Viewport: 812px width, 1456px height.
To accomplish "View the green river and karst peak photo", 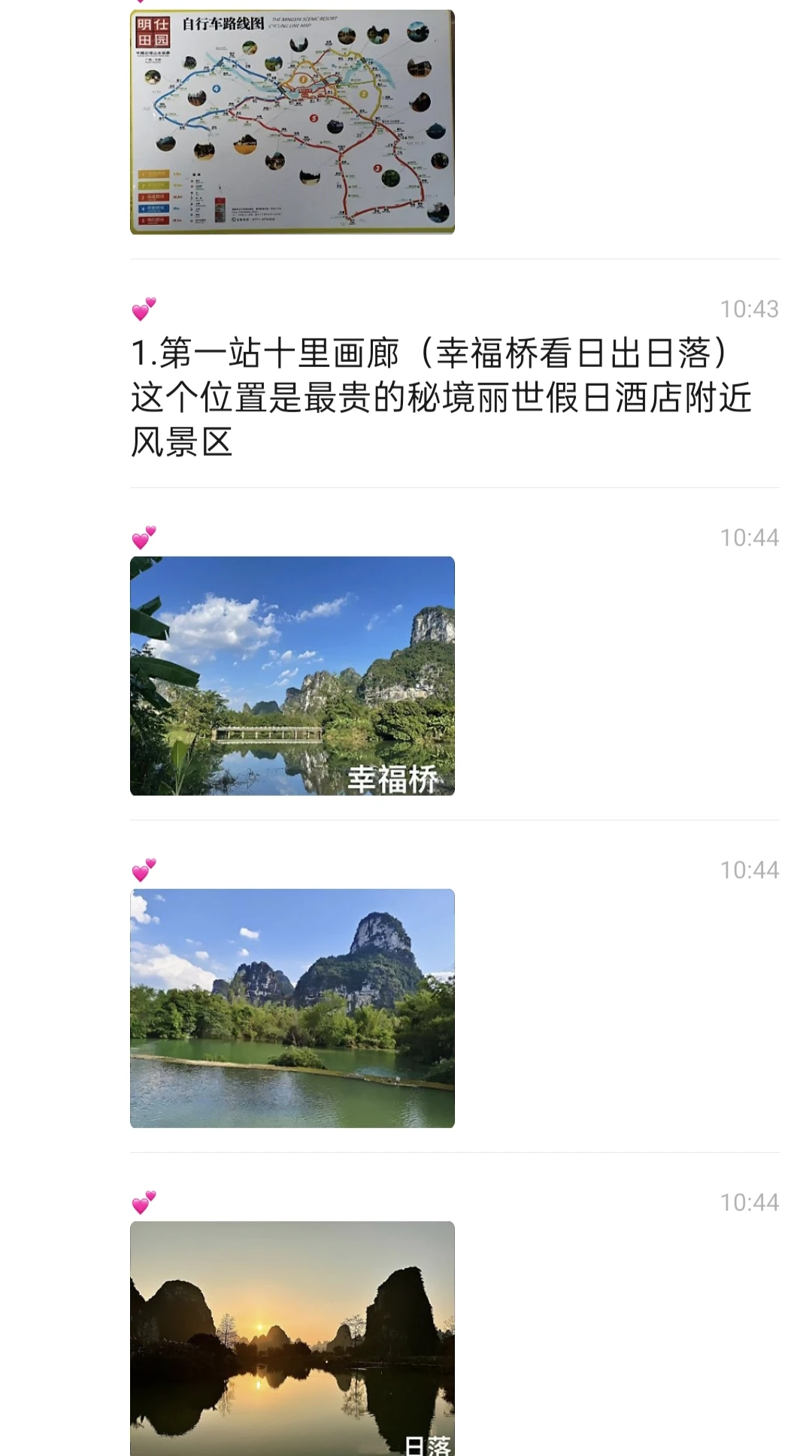I will coord(292,1008).
